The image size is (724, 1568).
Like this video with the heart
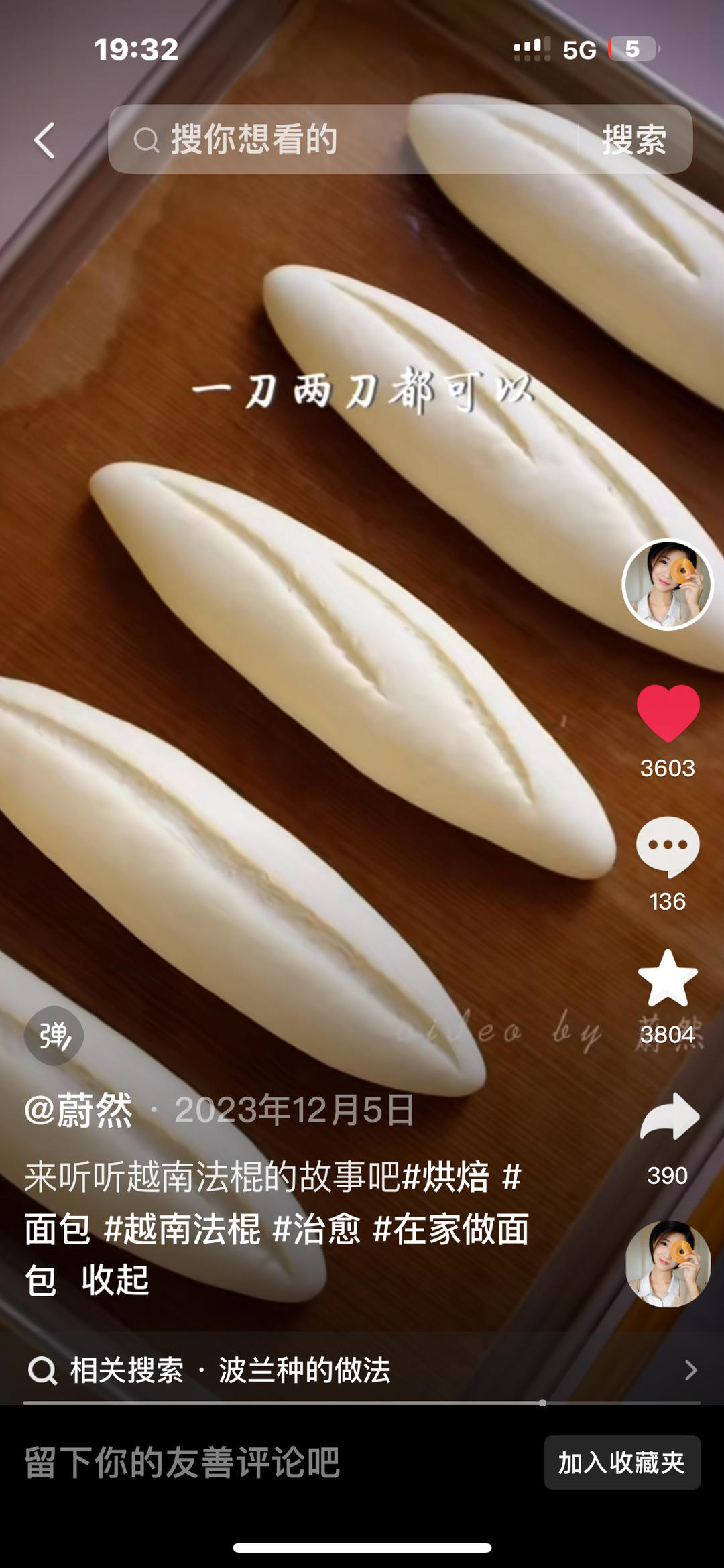coord(668,713)
